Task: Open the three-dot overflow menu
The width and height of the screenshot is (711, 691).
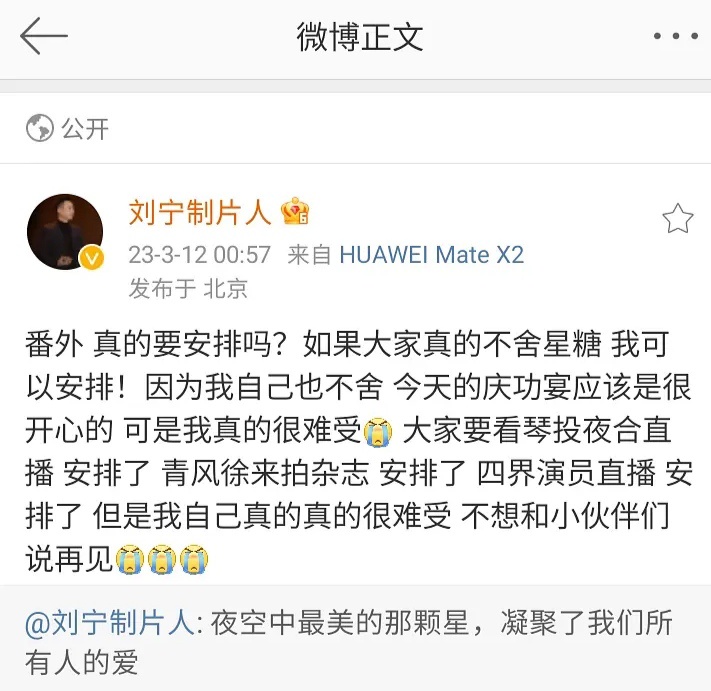Action: [x=675, y=37]
